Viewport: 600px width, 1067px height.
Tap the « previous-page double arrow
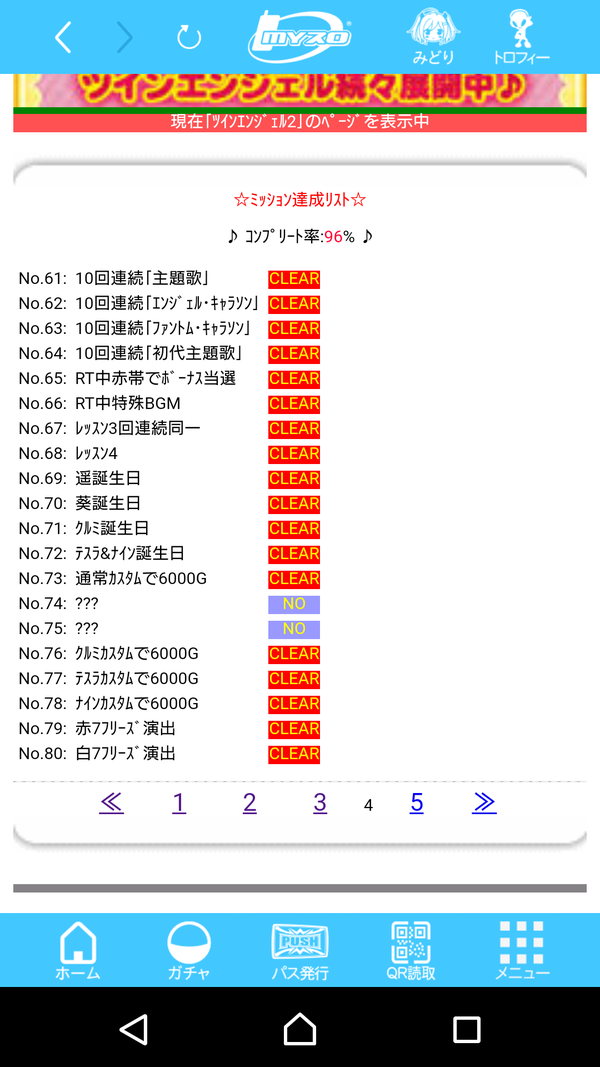[x=112, y=803]
